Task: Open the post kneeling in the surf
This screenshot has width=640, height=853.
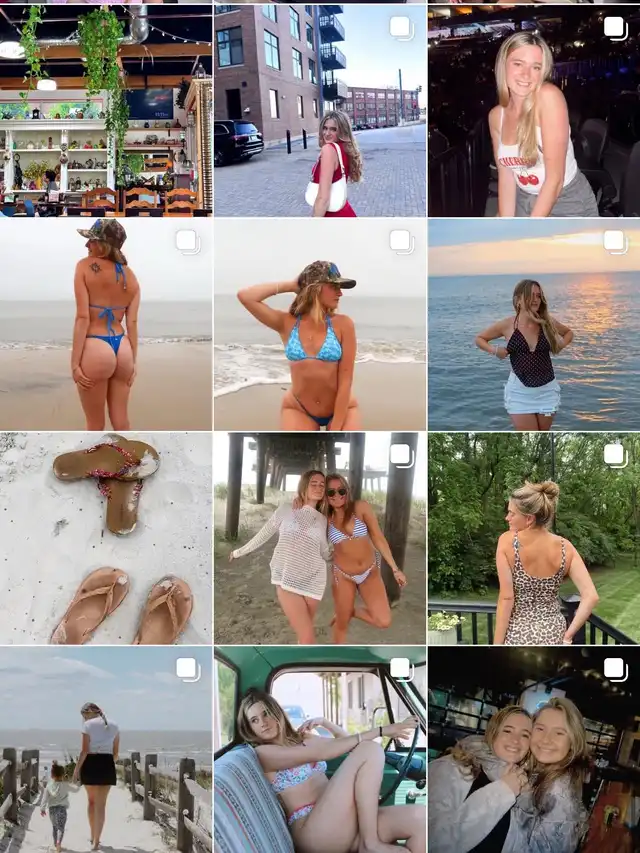Action: coord(319,324)
